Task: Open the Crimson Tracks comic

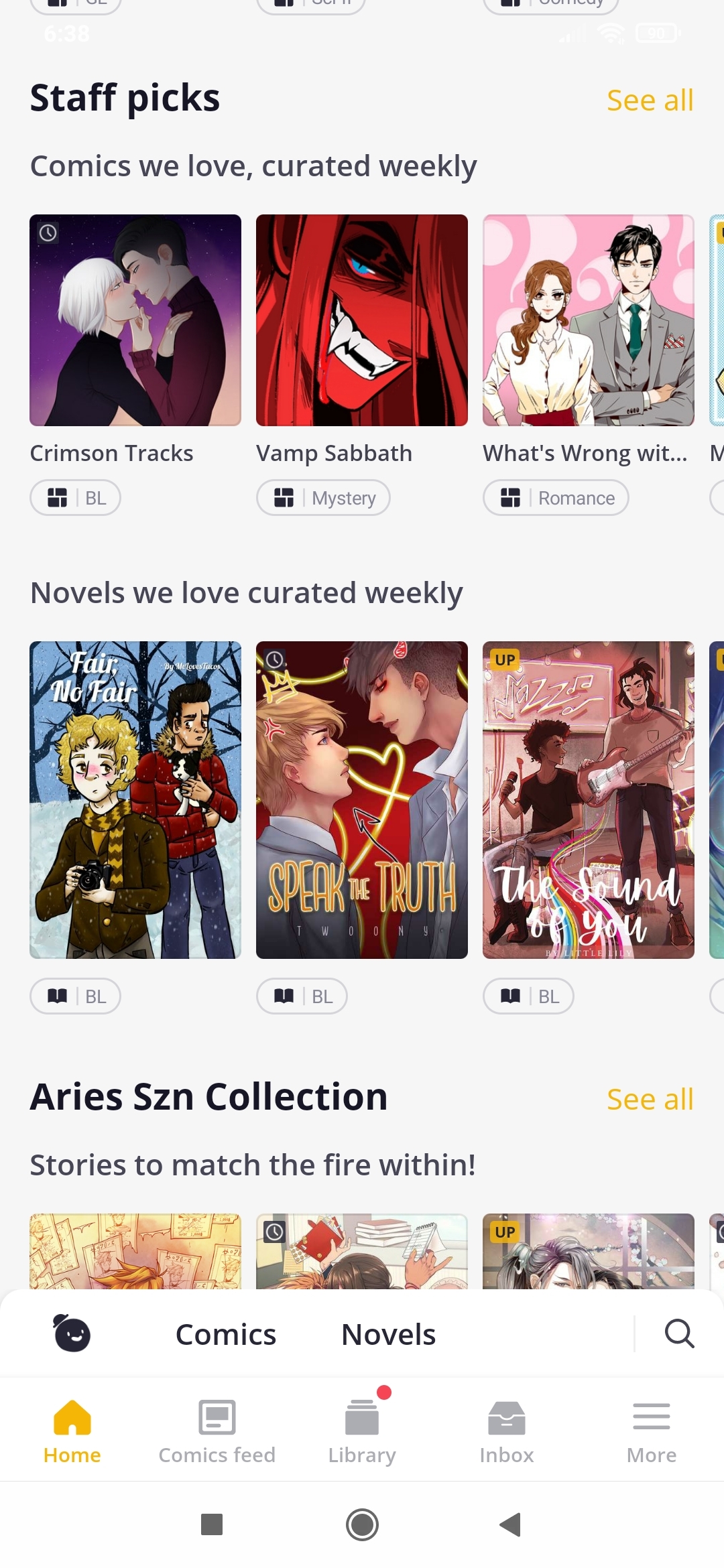Action: (x=135, y=320)
